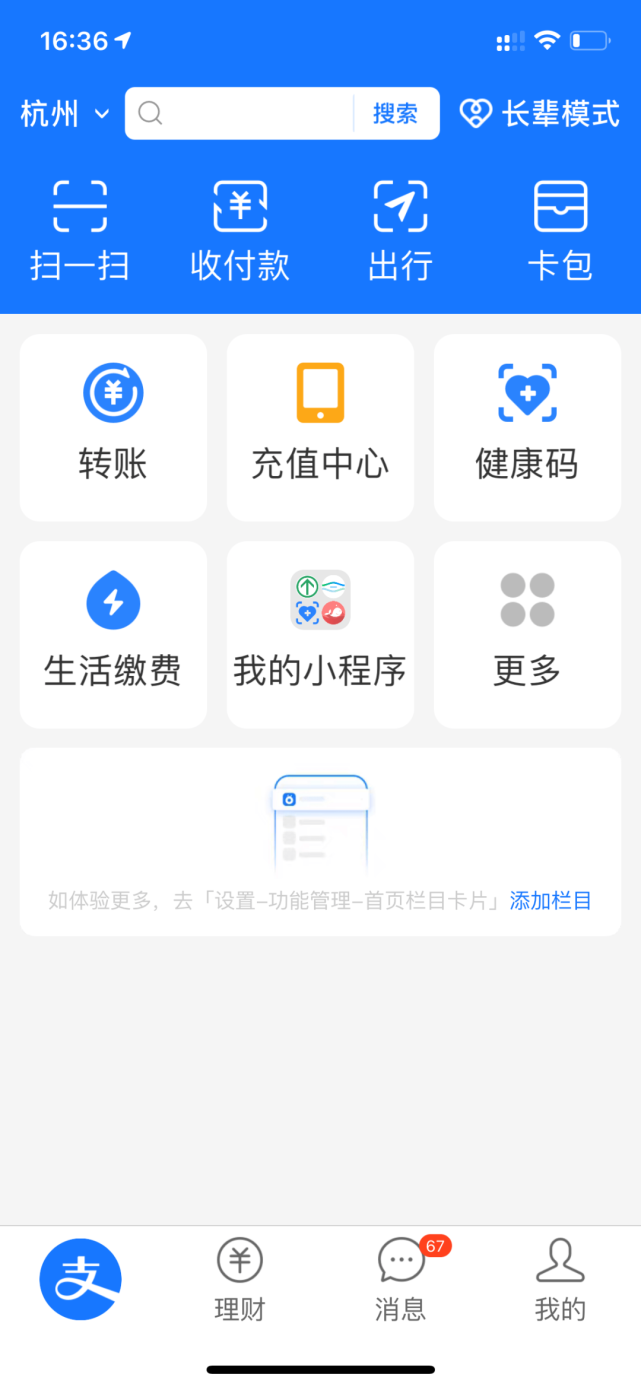The image size is (641, 1387).
Task: Open 我的小程序 mini programs
Action: click(x=320, y=634)
